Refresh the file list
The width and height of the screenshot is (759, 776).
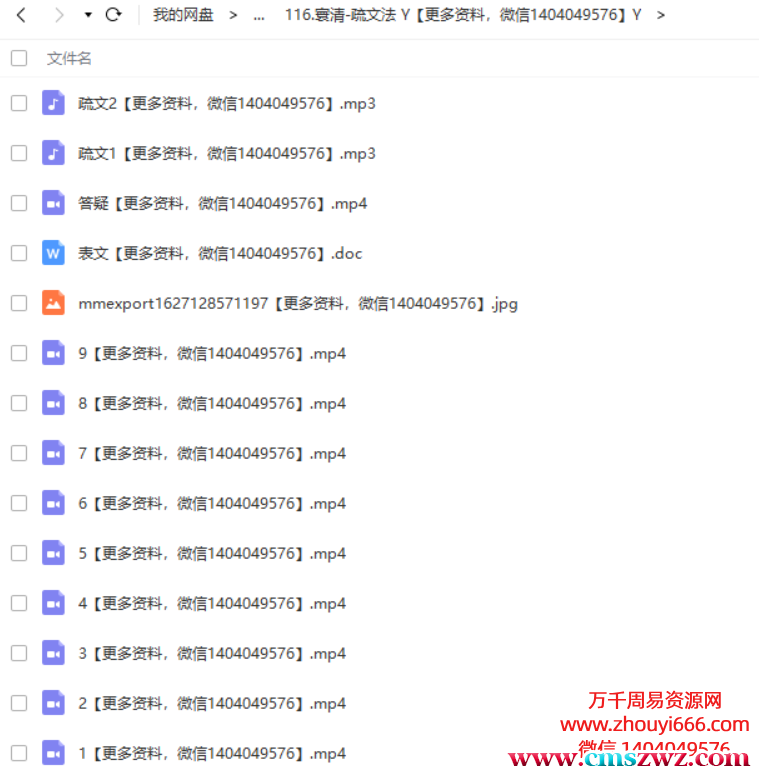coord(113,15)
